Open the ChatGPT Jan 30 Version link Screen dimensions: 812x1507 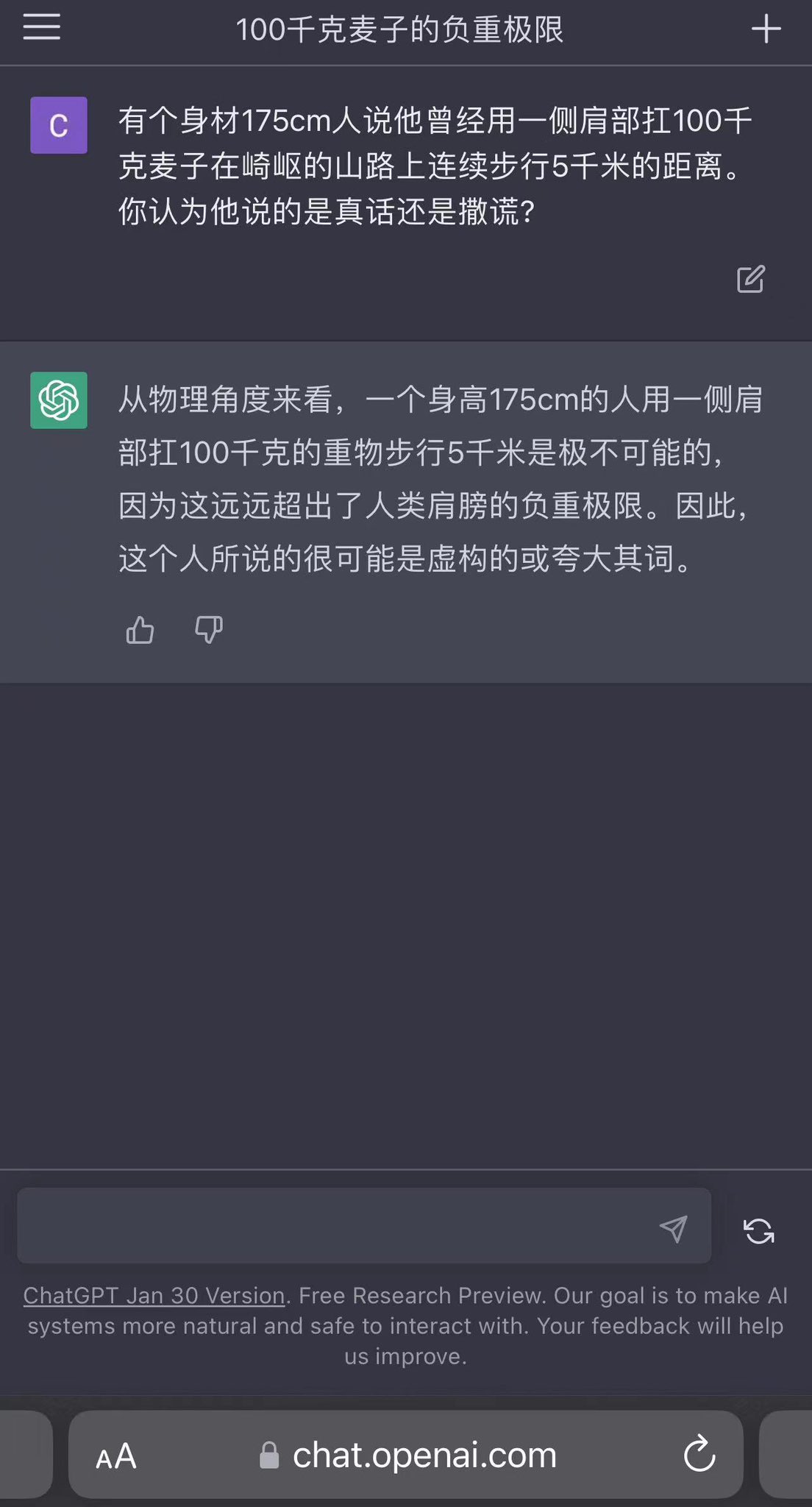click(x=154, y=1295)
